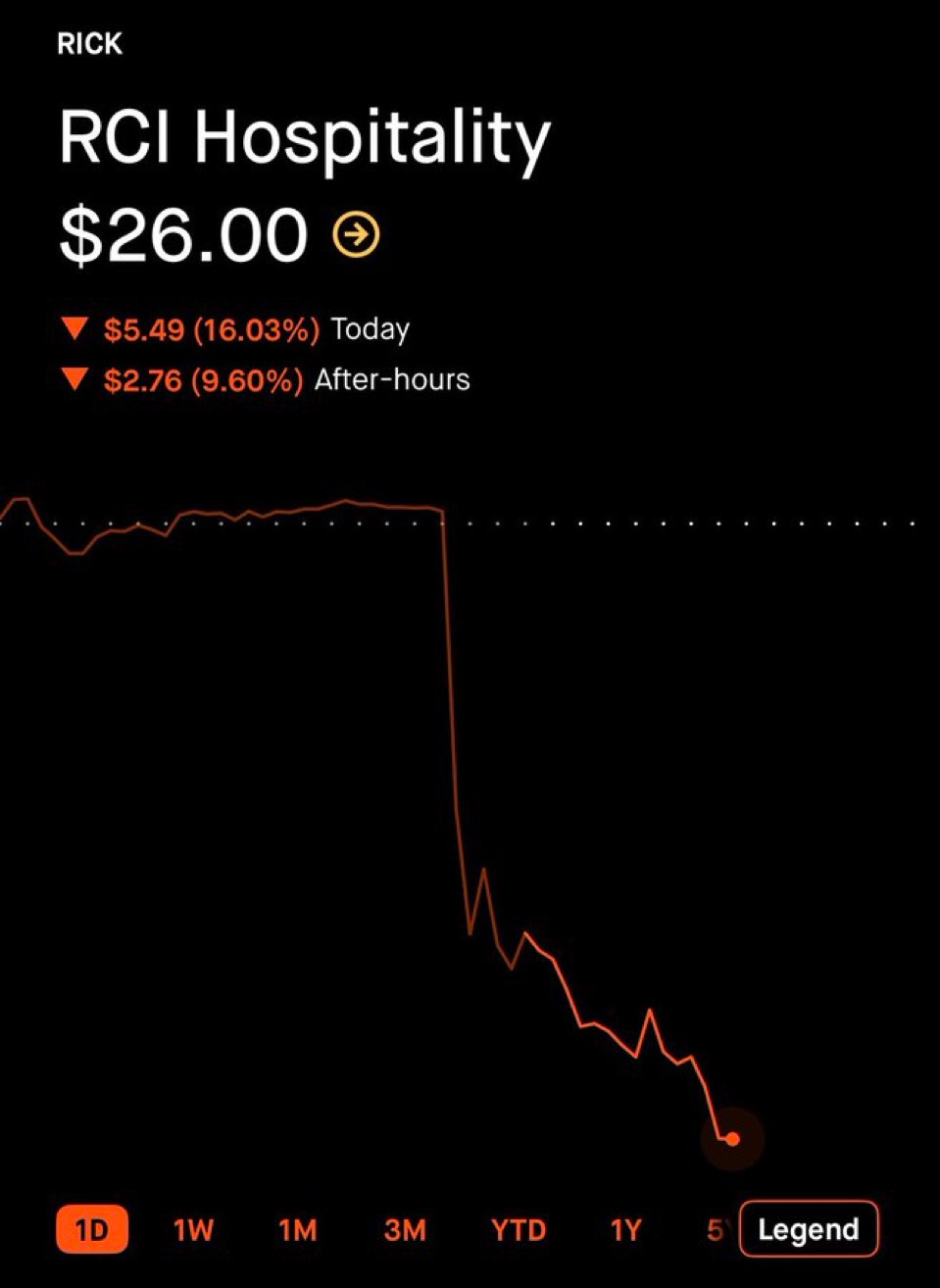
Task: Show the 1M price chart
Action: tap(297, 1229)
